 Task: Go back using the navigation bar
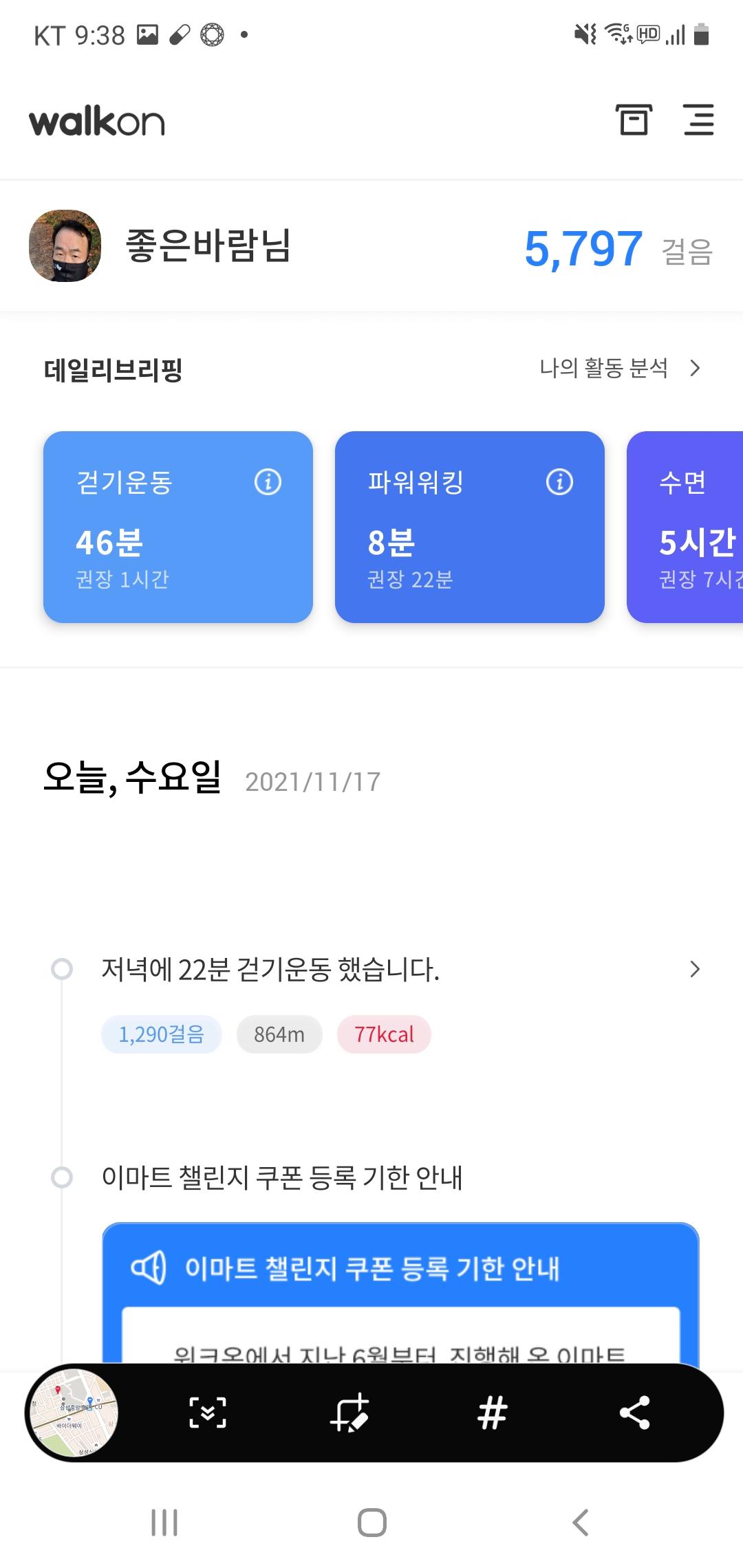580,1523
